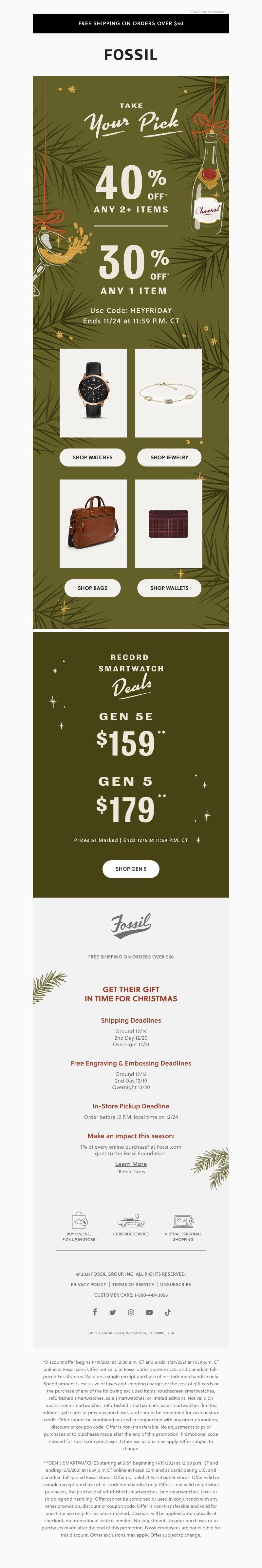Open the gold bracelet product tile
262x1568 pixels.
point(168,392)
